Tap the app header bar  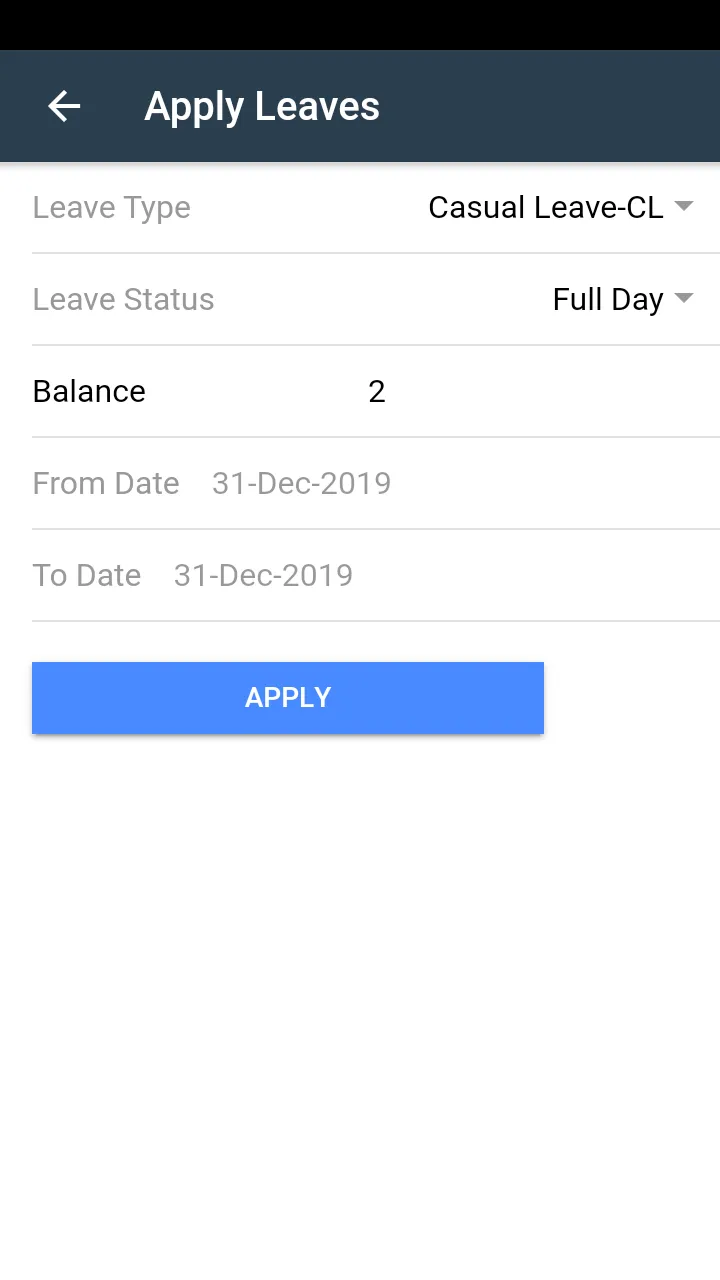360,106
